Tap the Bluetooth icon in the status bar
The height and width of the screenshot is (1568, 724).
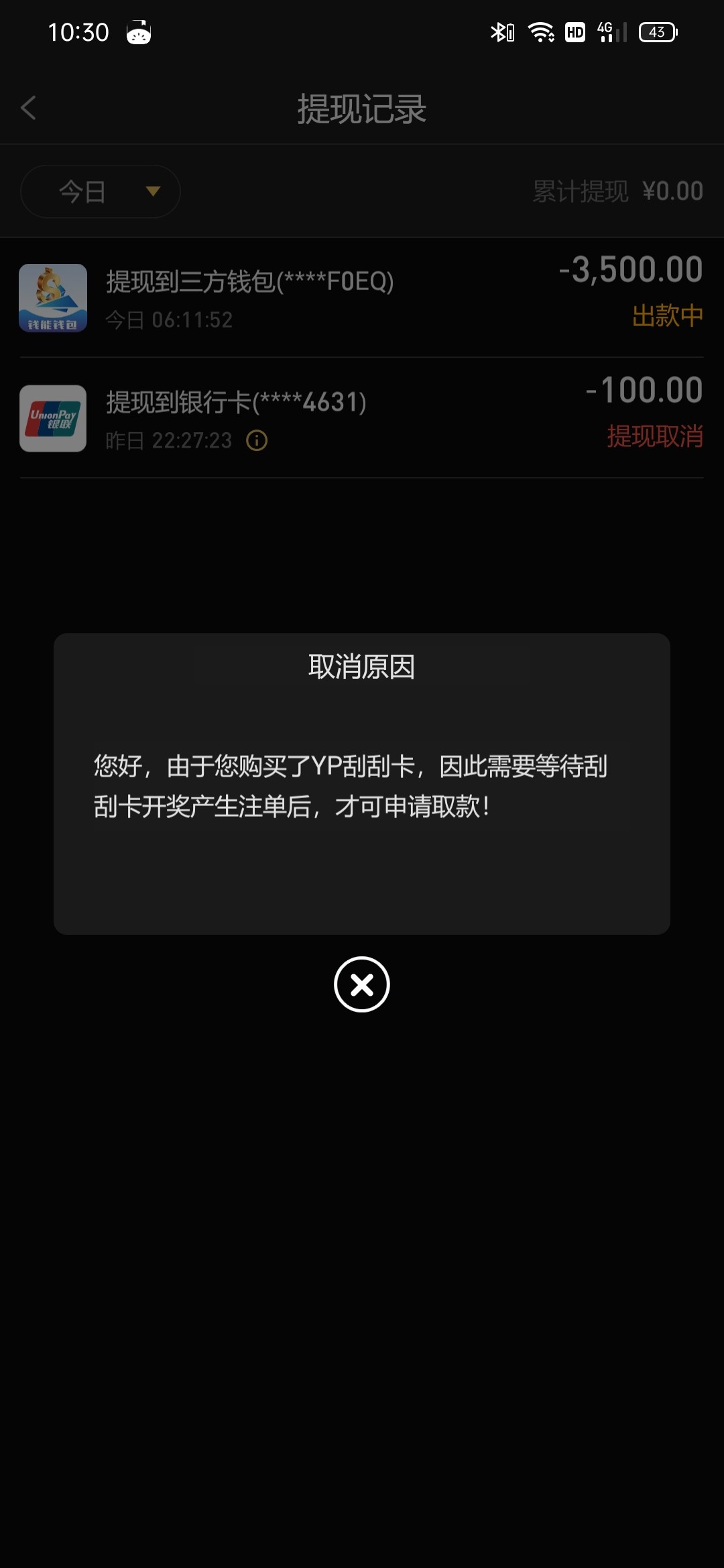[502, 32]
